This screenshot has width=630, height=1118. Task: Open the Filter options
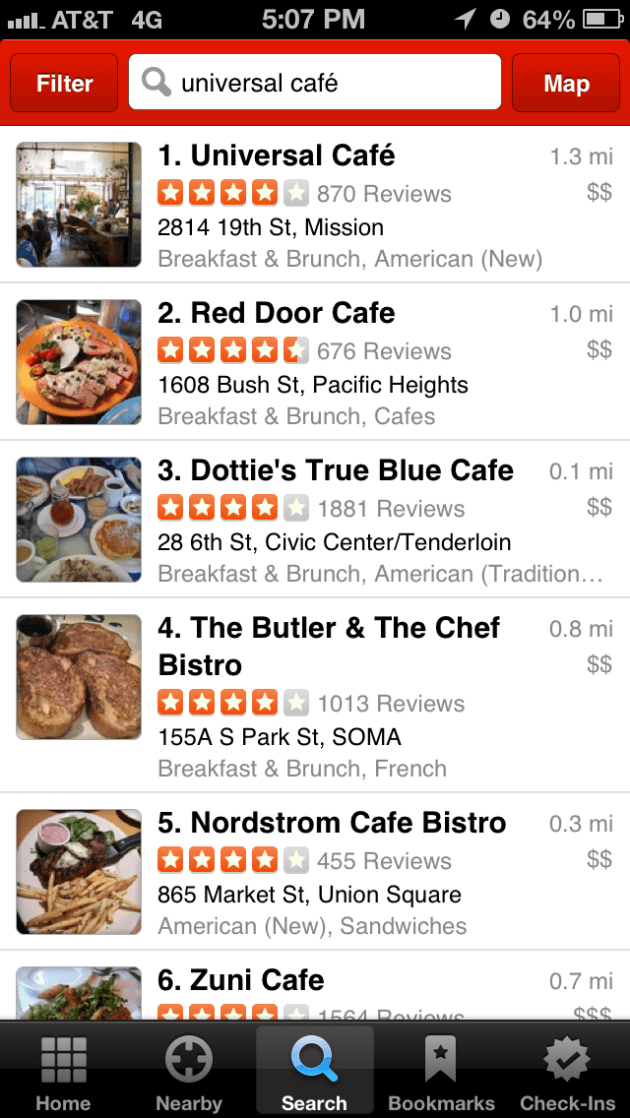(x=64, y=83)
